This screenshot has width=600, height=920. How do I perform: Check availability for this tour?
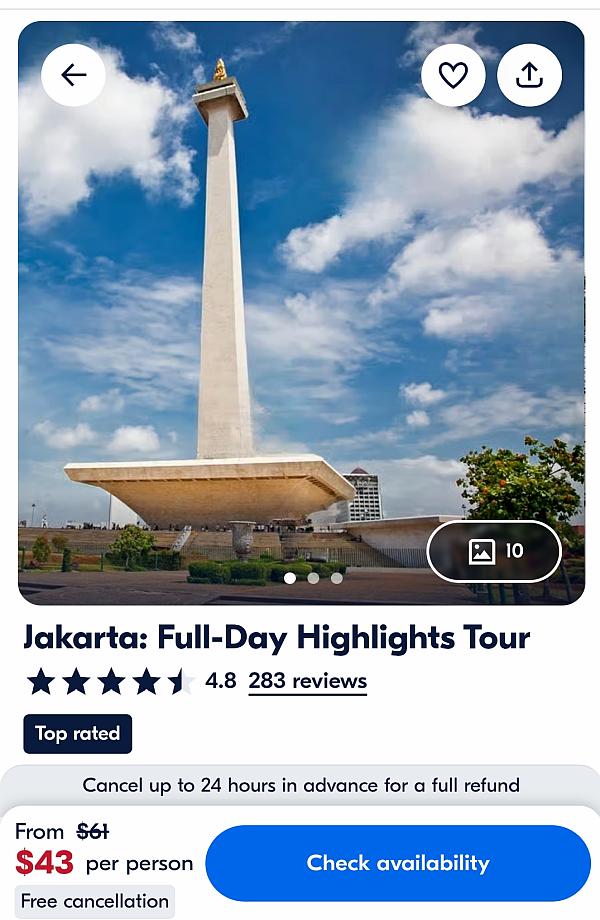[x=397, y=862]
